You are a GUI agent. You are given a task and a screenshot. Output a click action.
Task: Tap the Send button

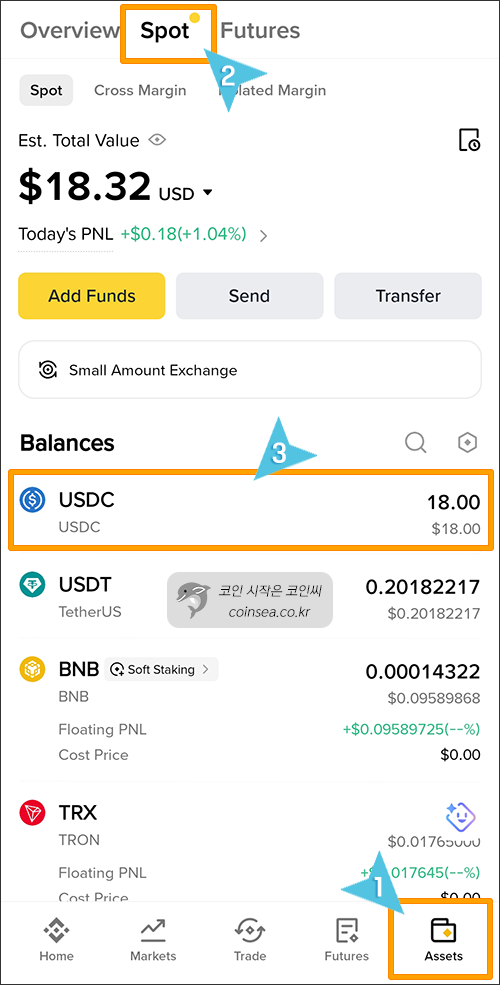[249, 296]
